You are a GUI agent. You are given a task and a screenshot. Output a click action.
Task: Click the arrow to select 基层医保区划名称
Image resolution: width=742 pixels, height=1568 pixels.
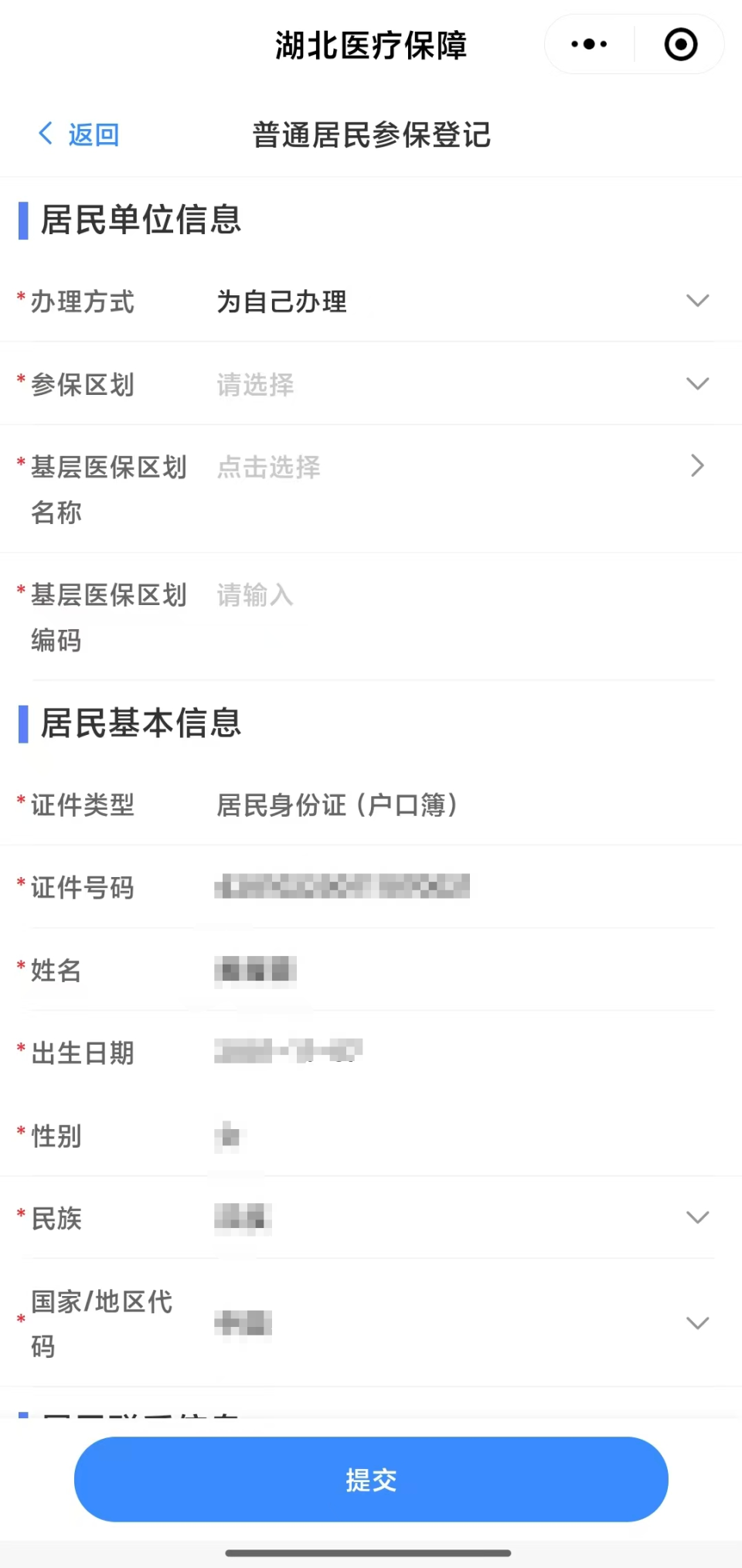698,466
